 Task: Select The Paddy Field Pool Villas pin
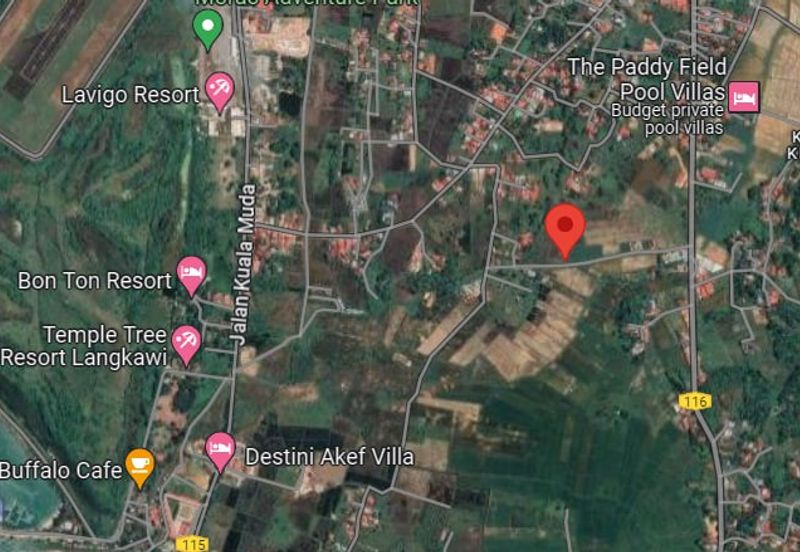pyautogui.click(x=744, y=97)
